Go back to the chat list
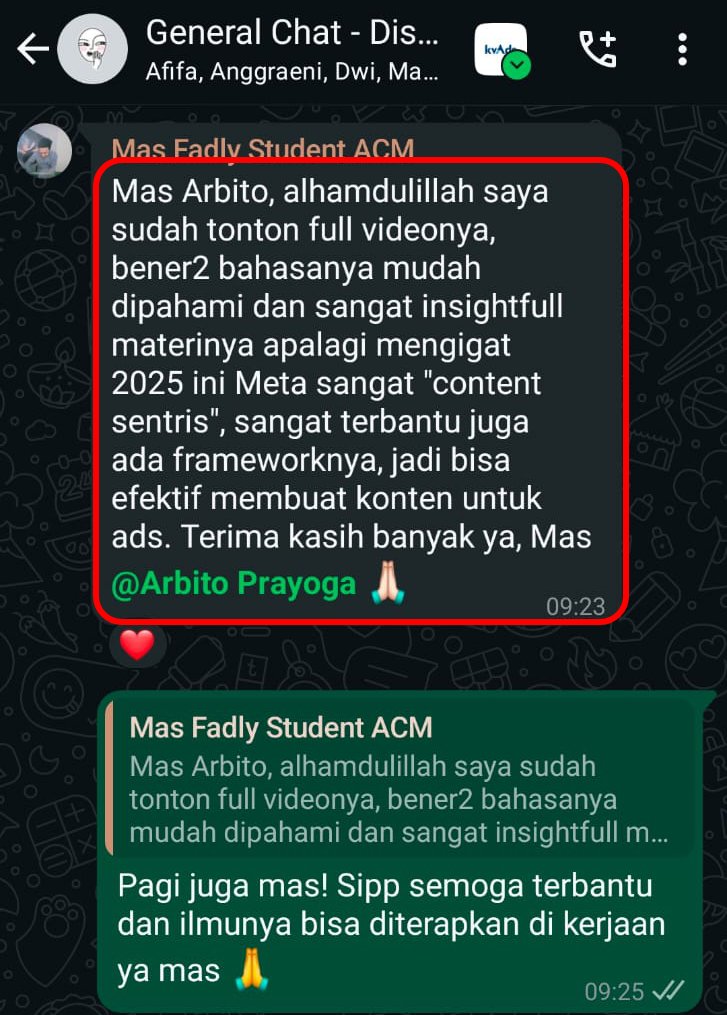 point(32,49)
